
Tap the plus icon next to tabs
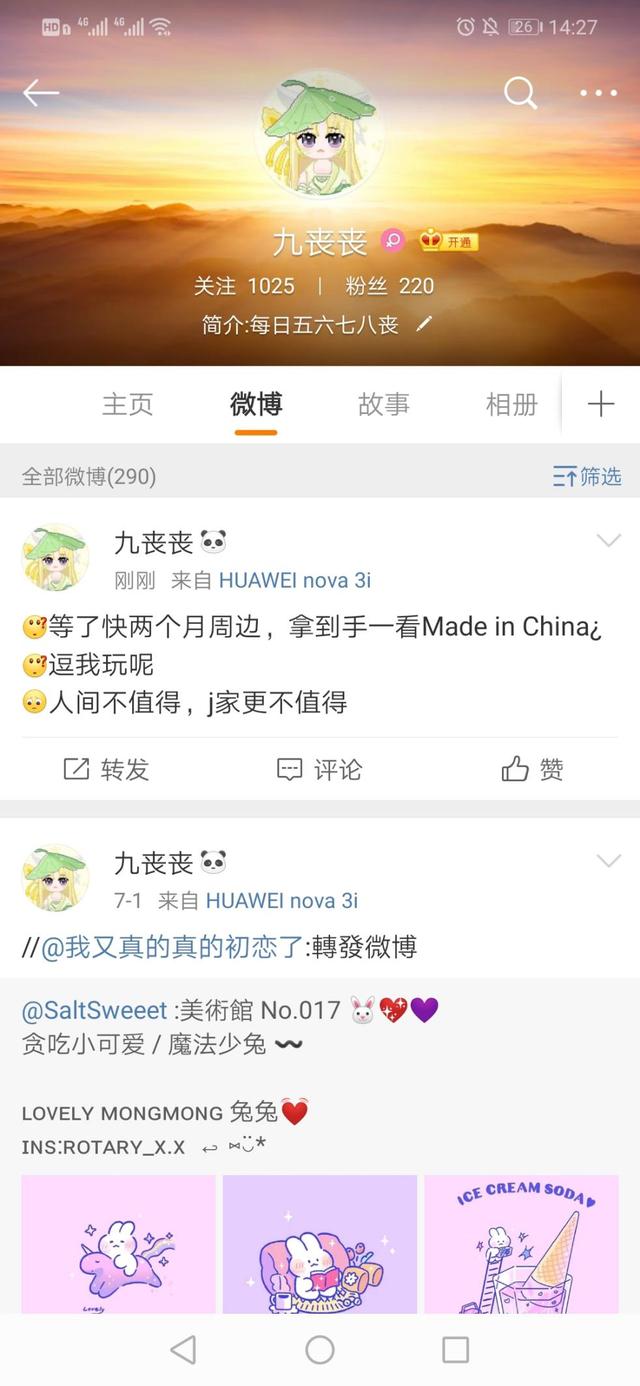pyautogui.click(x=600, y=404)
